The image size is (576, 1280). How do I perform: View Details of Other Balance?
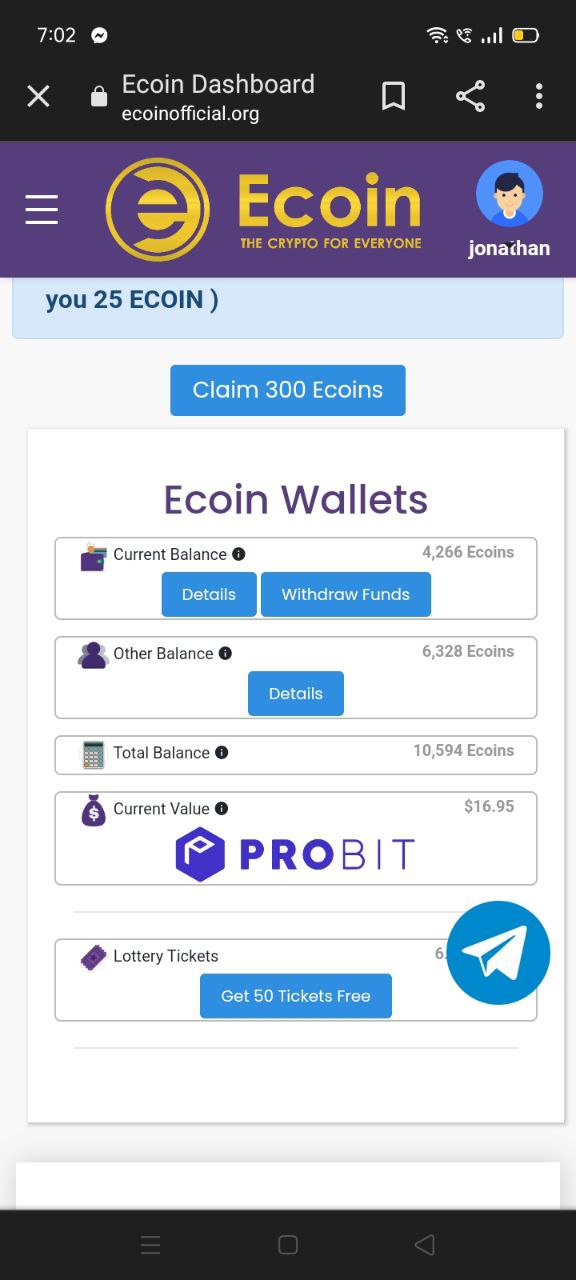coord(296,693)
